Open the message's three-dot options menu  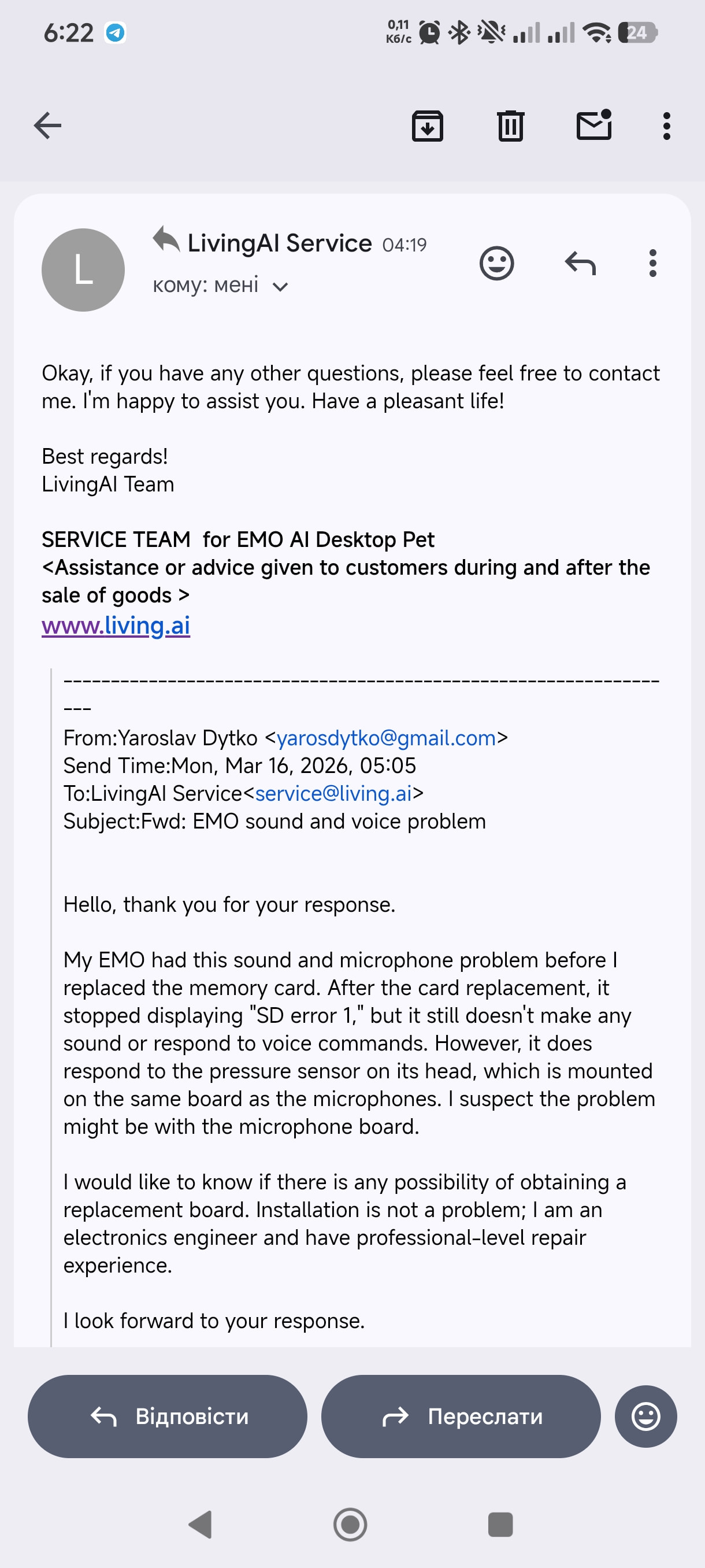pyautogui.click(x=652, y=264)
